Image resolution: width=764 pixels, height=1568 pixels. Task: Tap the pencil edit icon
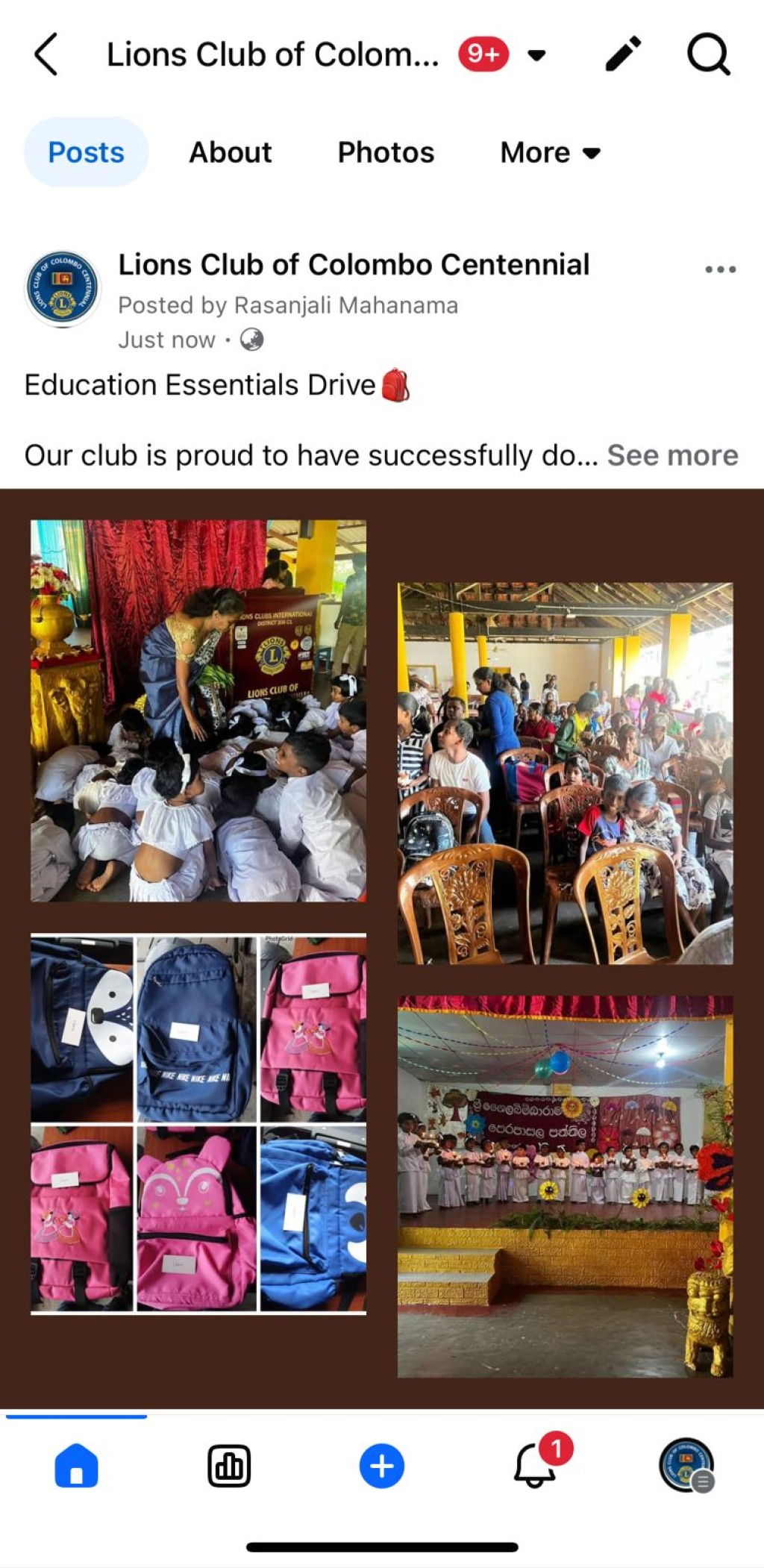pos(624,54)
